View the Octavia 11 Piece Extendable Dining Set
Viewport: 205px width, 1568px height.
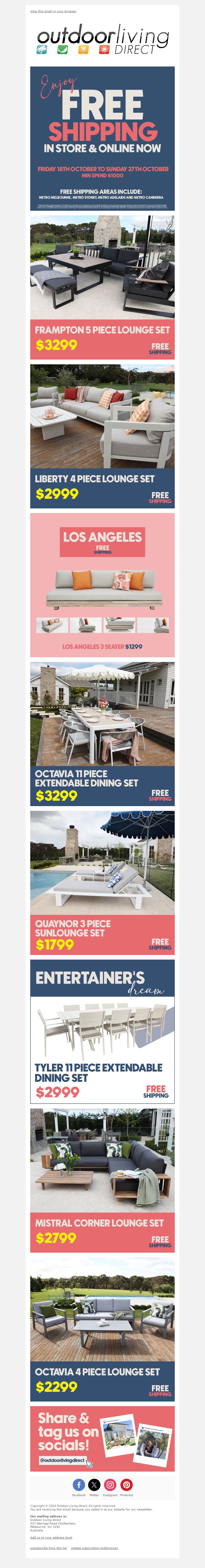tap(102, 733)
